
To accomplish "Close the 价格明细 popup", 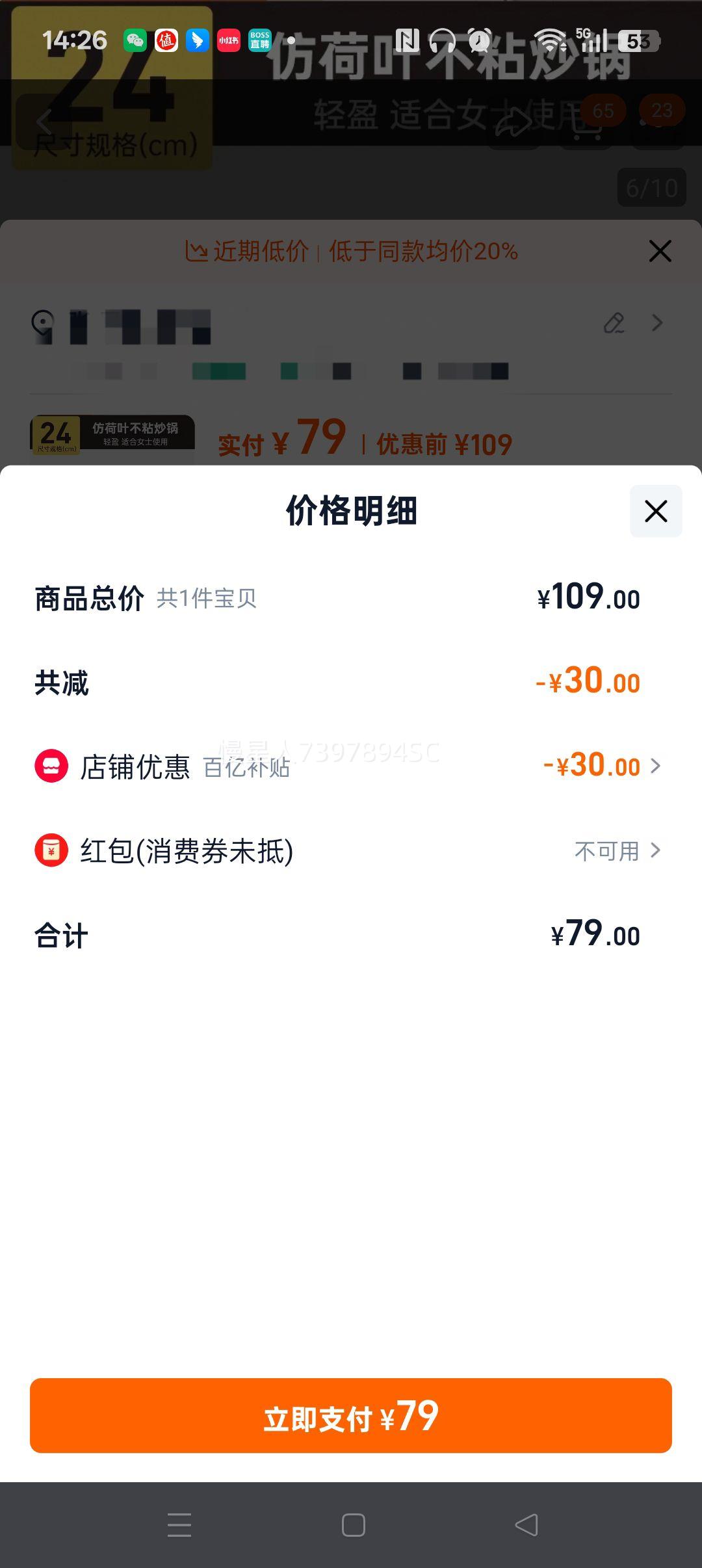I will pos(655,512).
